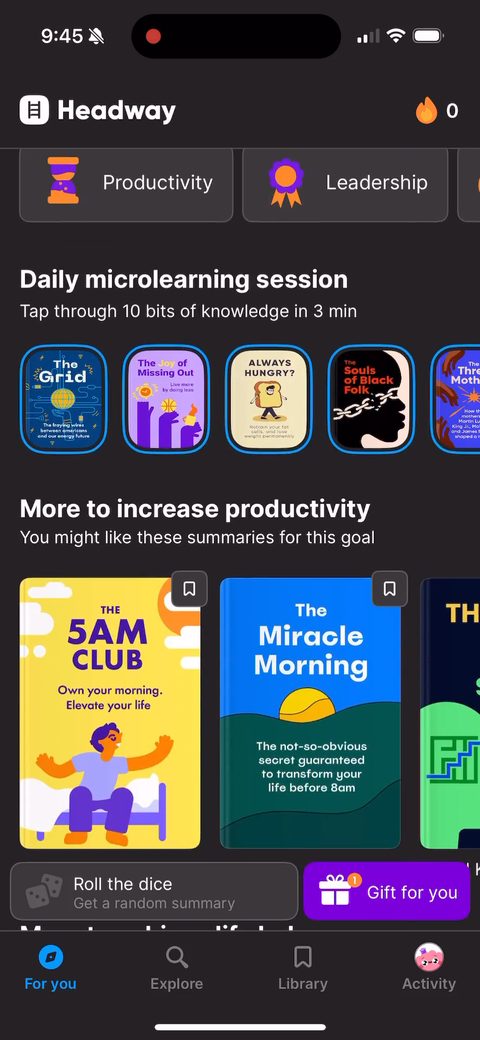The image size is (480, 1040).
Task: Switch to the Library tab
Action: pos(303,968)
